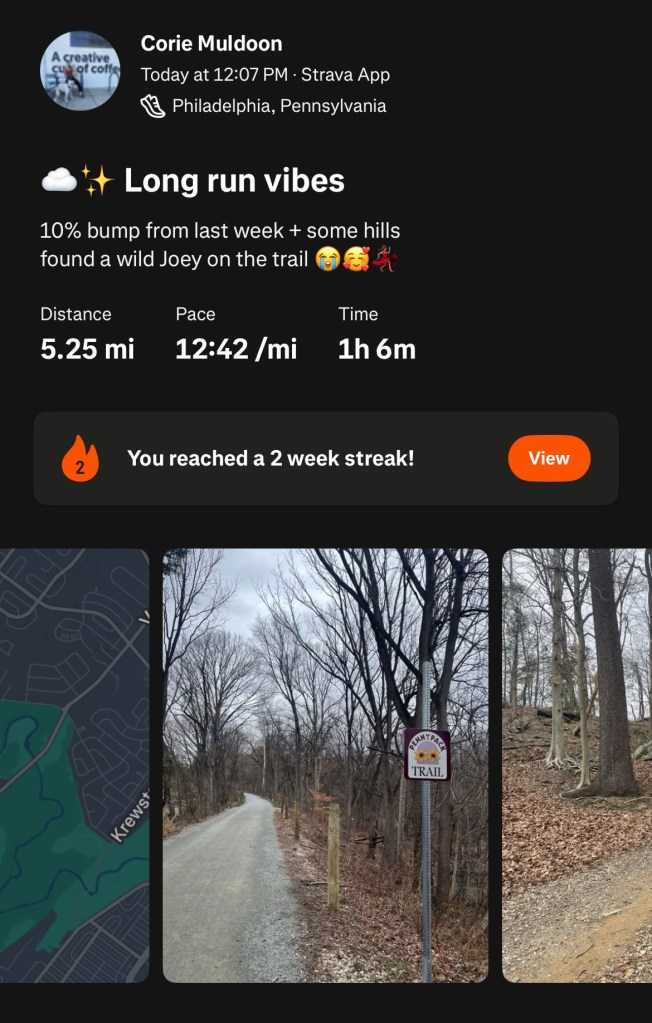Open the Pennypack Trail sign photo
The height and width of the screenshot is (1023, 652).
[x=325, y=765]
